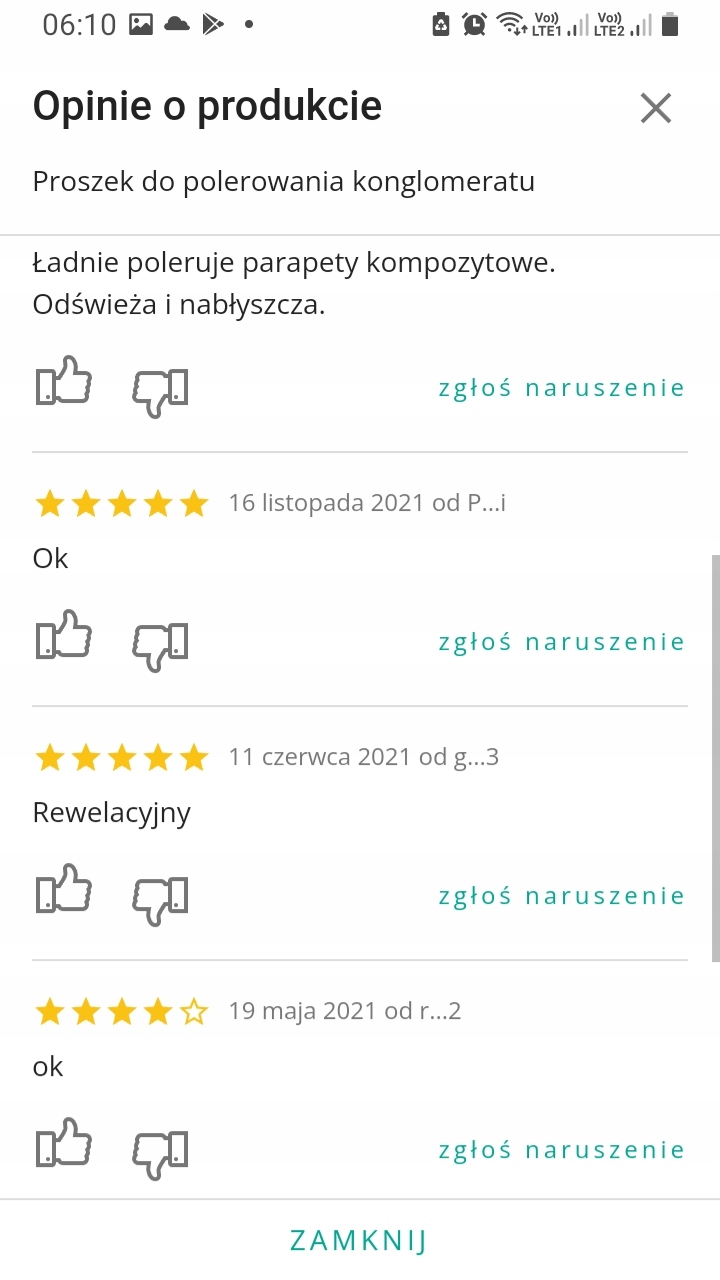Close the product reviews dialog with X

tap(656, 107)
